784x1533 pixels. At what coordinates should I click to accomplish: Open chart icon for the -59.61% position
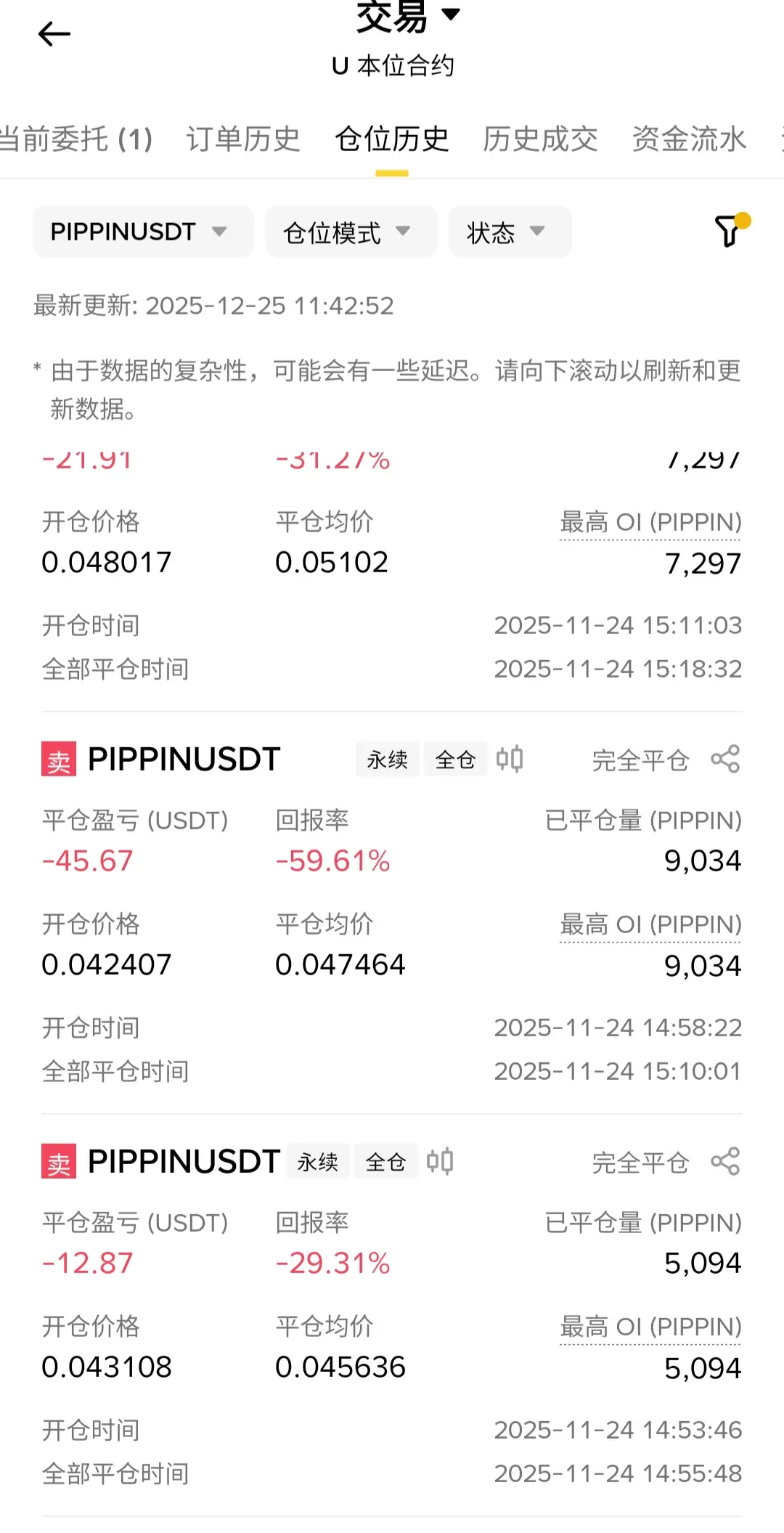point(510,759)
